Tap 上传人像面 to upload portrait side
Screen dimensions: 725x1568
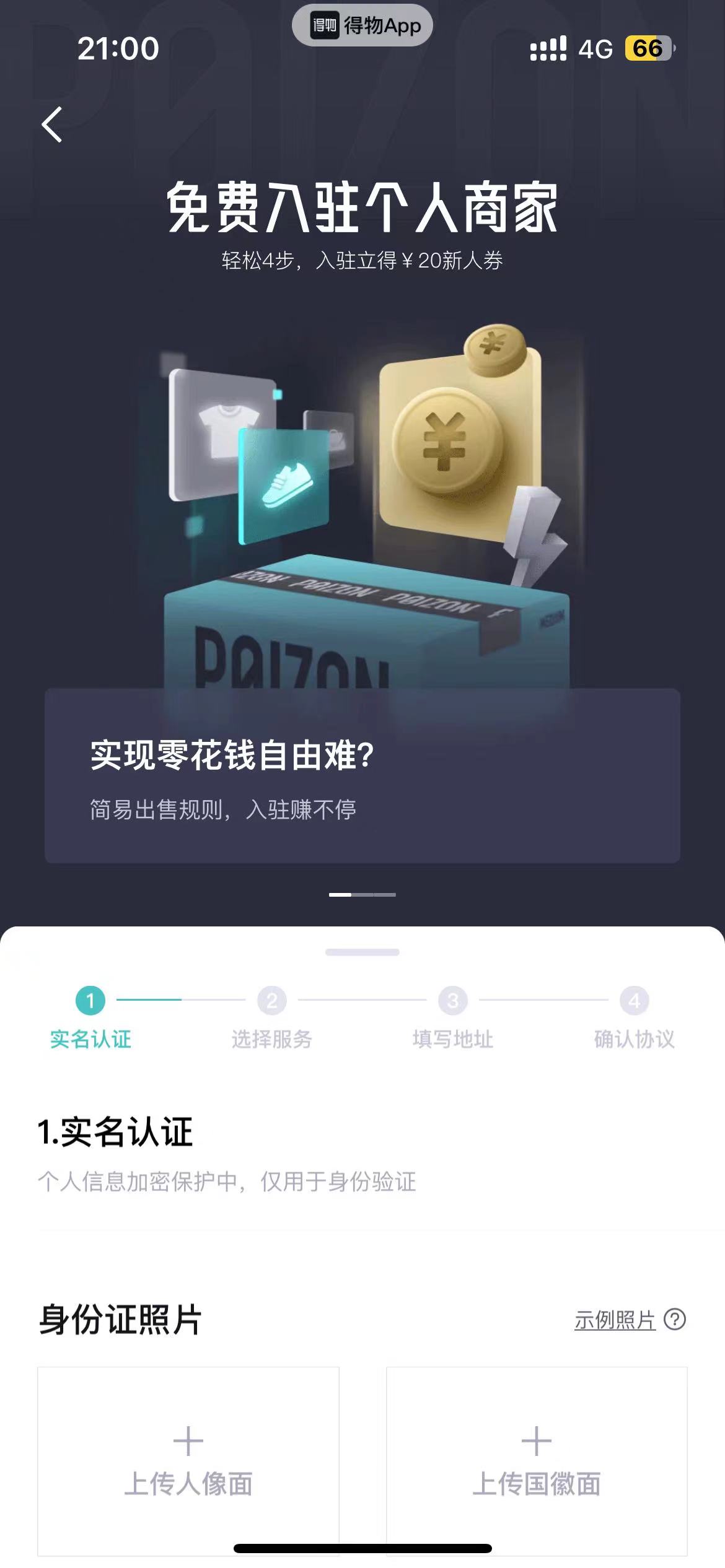[188, 1460]
